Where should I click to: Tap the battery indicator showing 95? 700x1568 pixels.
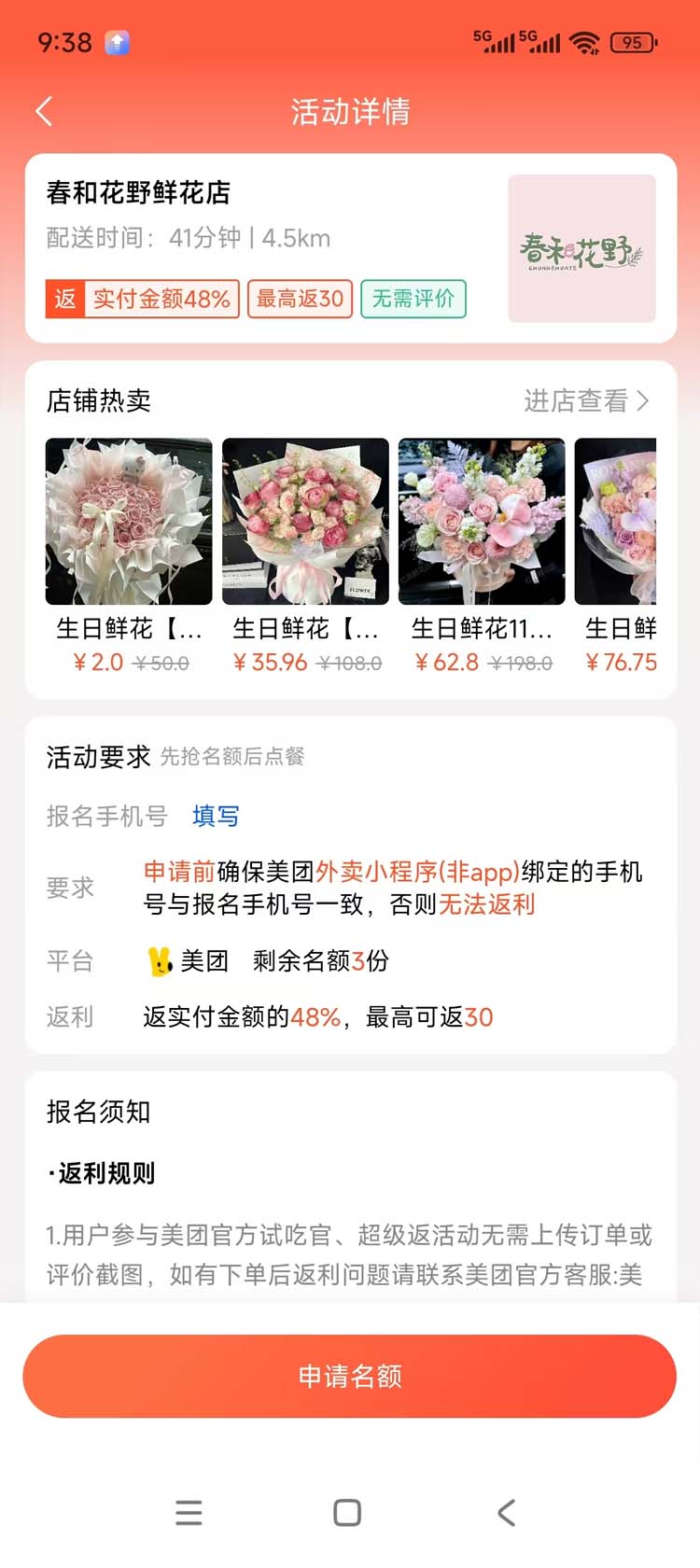tap(634, 42)
